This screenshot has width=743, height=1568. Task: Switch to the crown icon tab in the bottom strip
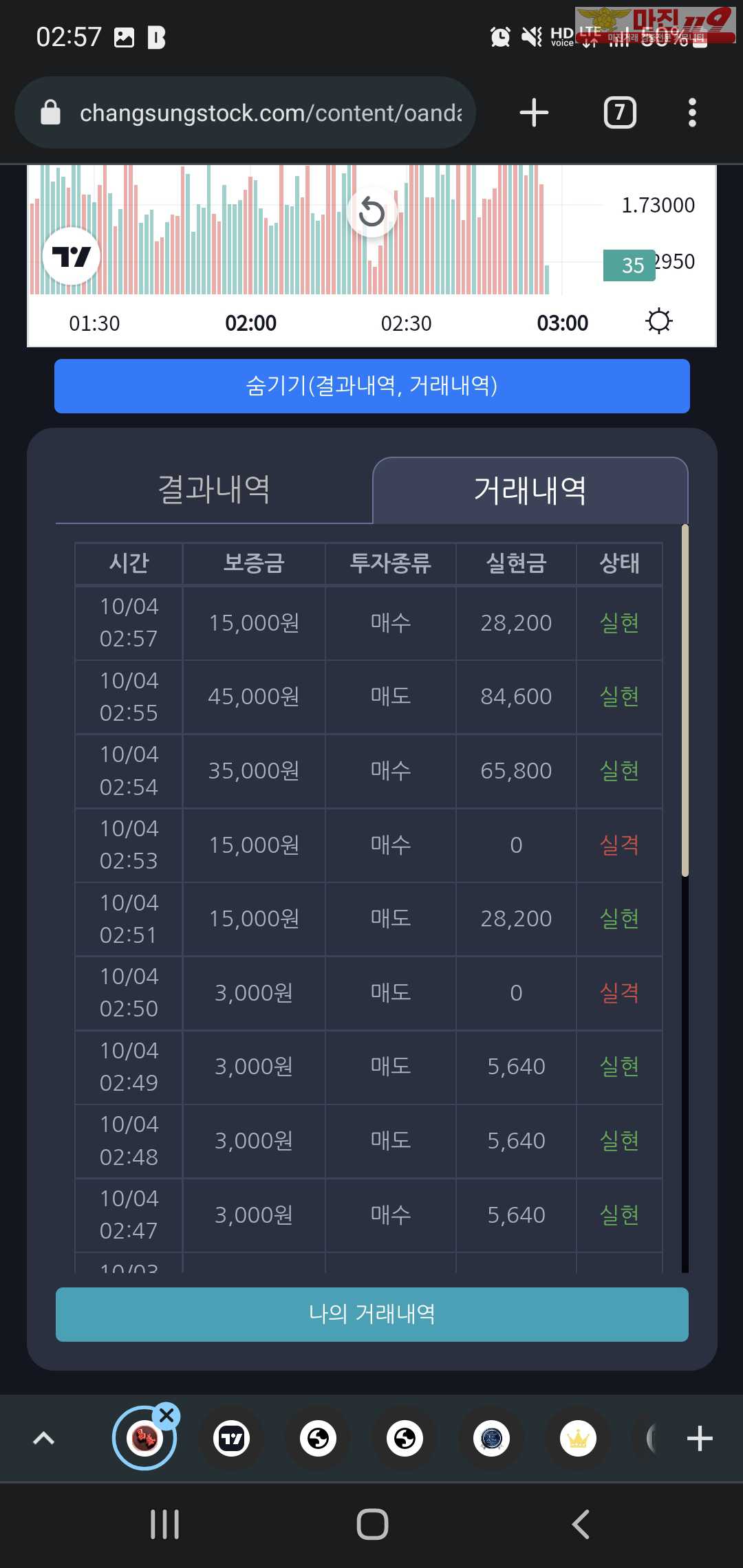578,1438
